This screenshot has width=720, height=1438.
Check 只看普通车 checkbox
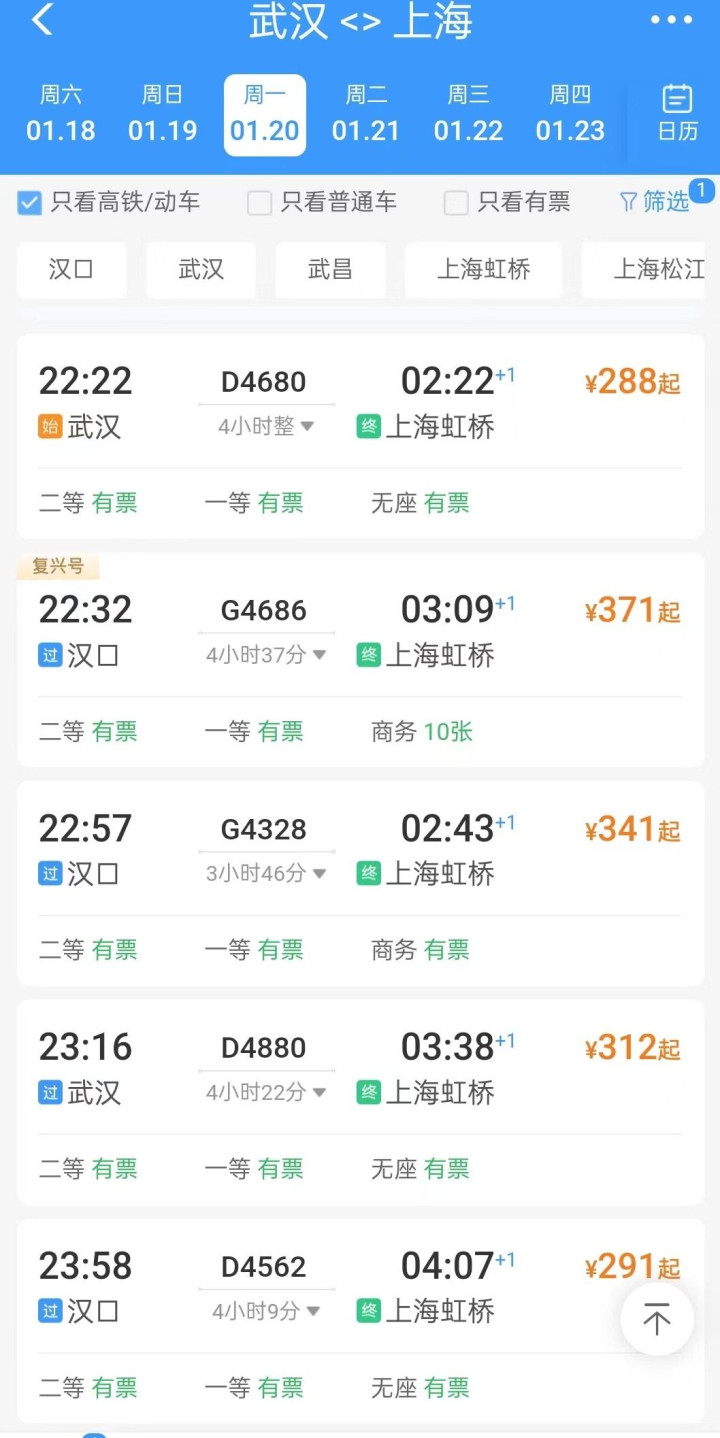259,203
